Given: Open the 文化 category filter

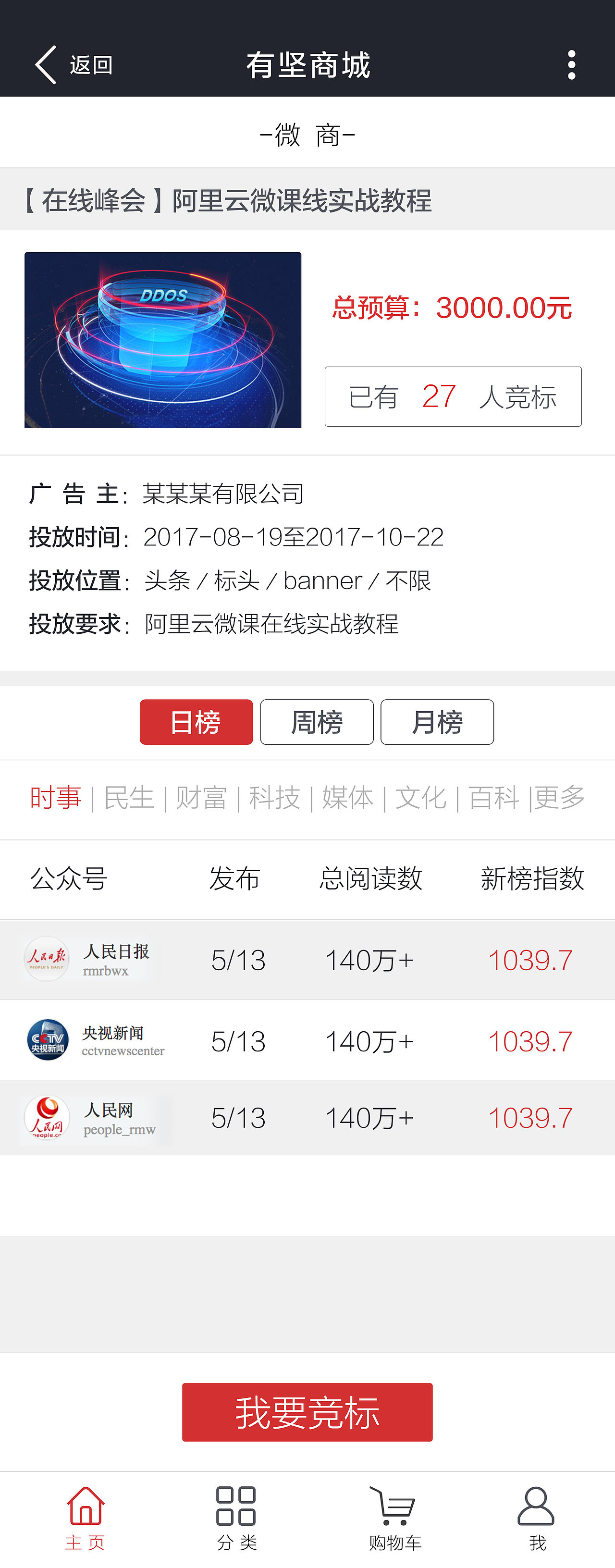Looking at the screenshot, I should (420, 798).
